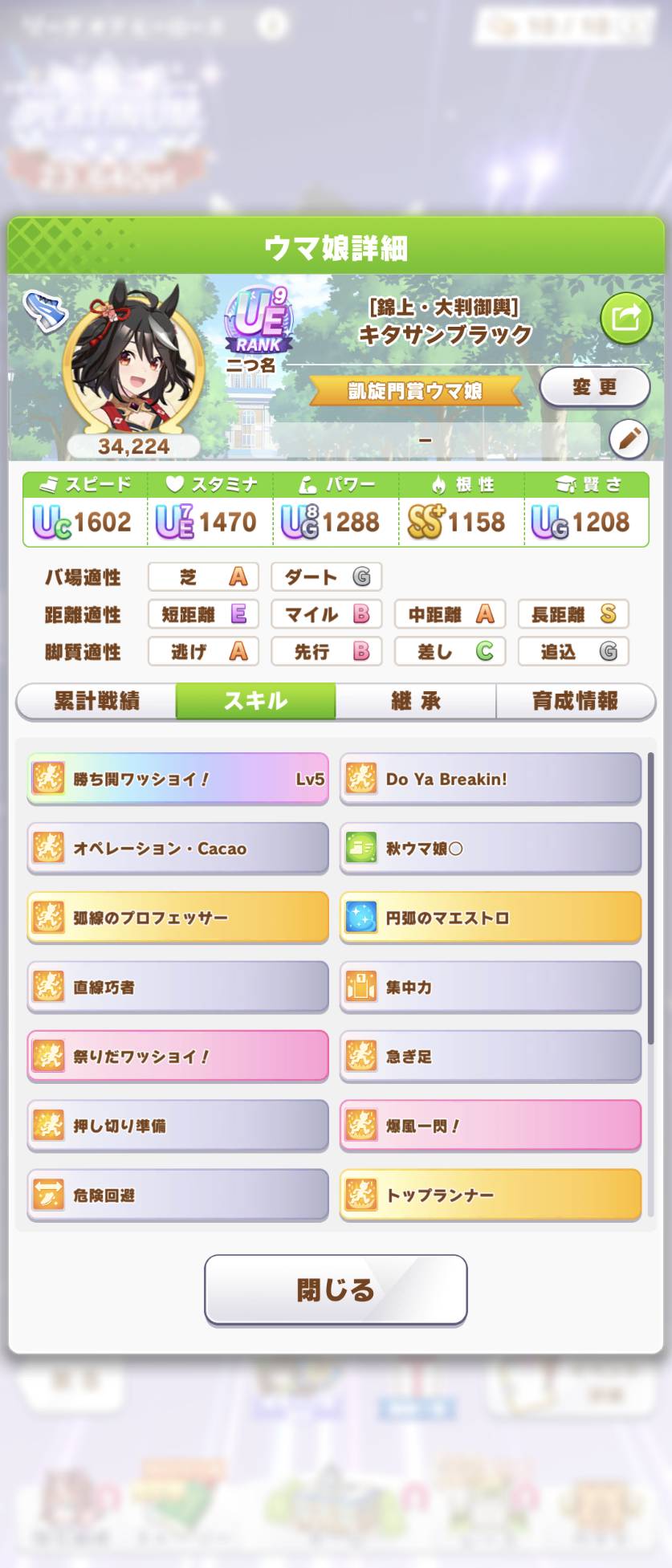672x1568 pixels.
Task: Show details for 秋ウマ娘○ skill
Action: 490,849
